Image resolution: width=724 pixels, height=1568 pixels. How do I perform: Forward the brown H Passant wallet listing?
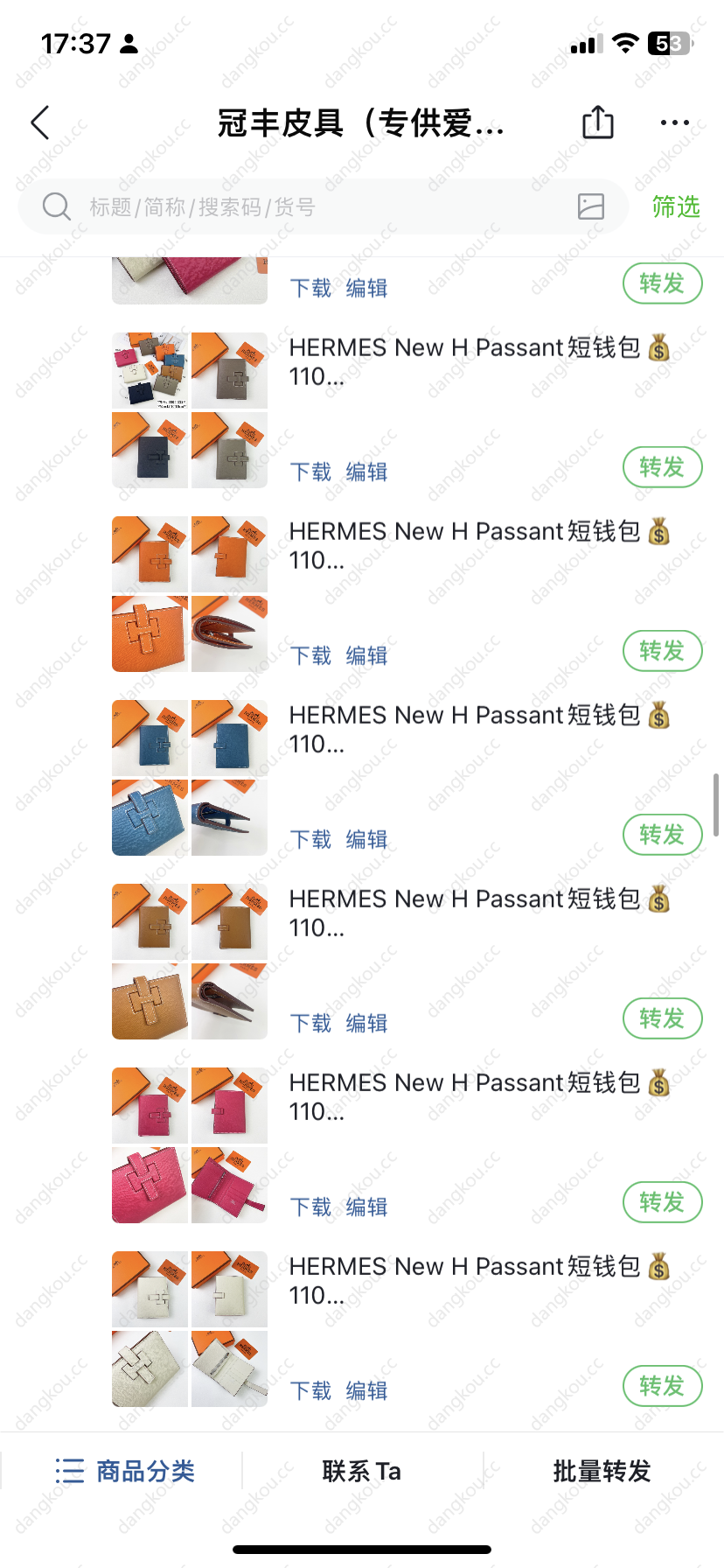coord(662,1018)
